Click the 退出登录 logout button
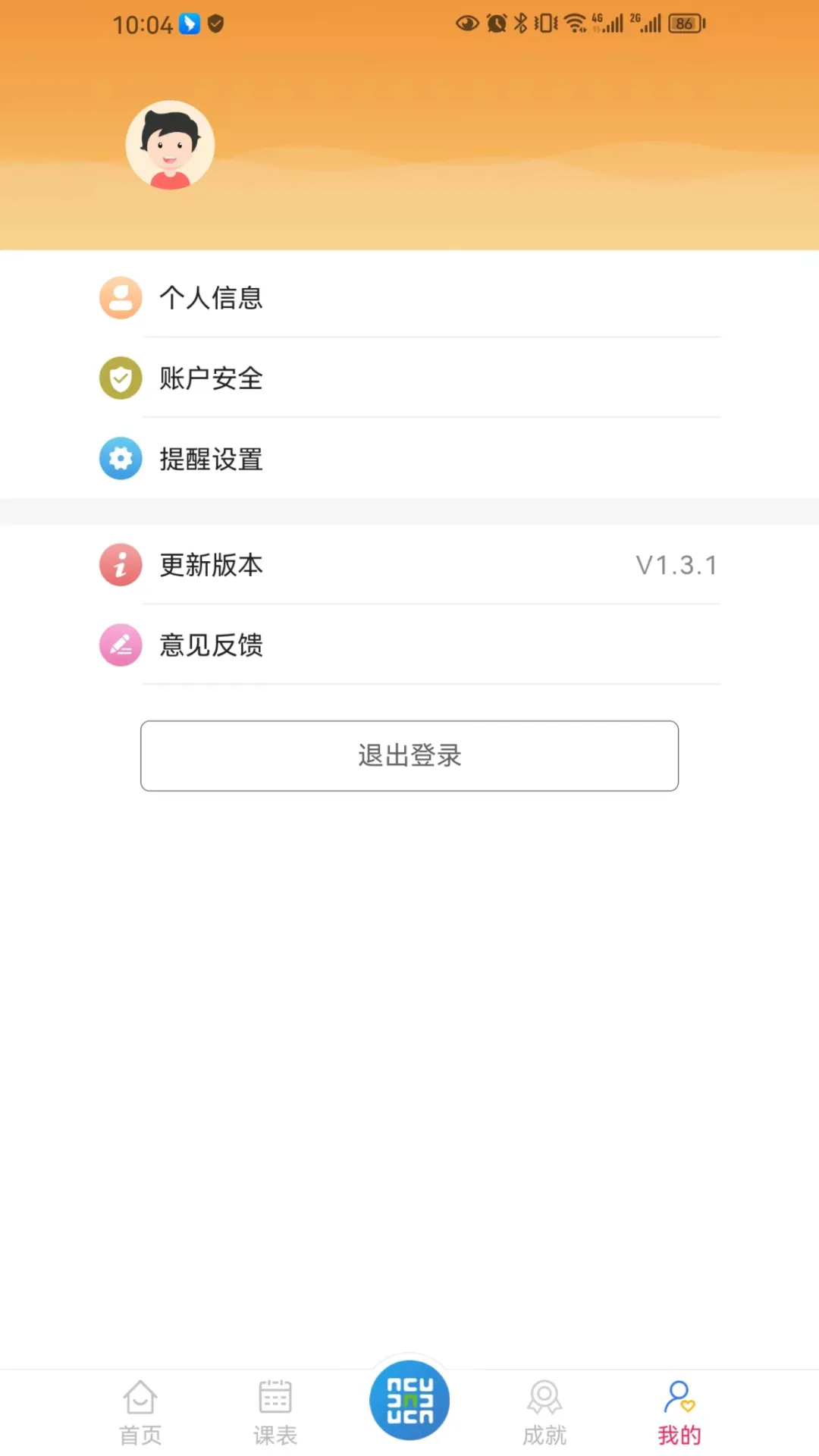This screenshot has height=1456, width=819. [x=409, y=755]
